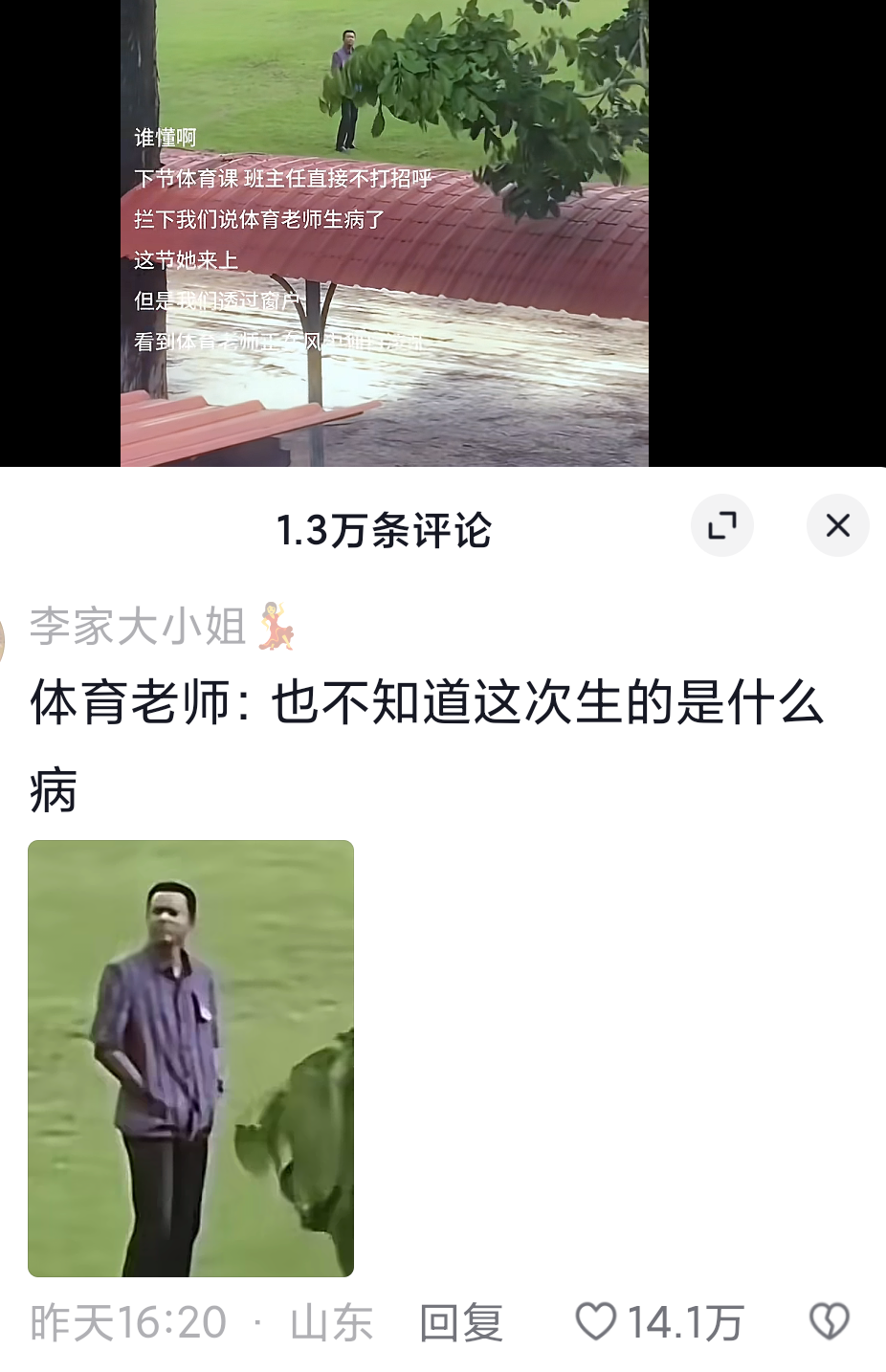This screenshot has width=886, height=1372.
Task: Tap the 山东 location label
Action: point(330,1321)
